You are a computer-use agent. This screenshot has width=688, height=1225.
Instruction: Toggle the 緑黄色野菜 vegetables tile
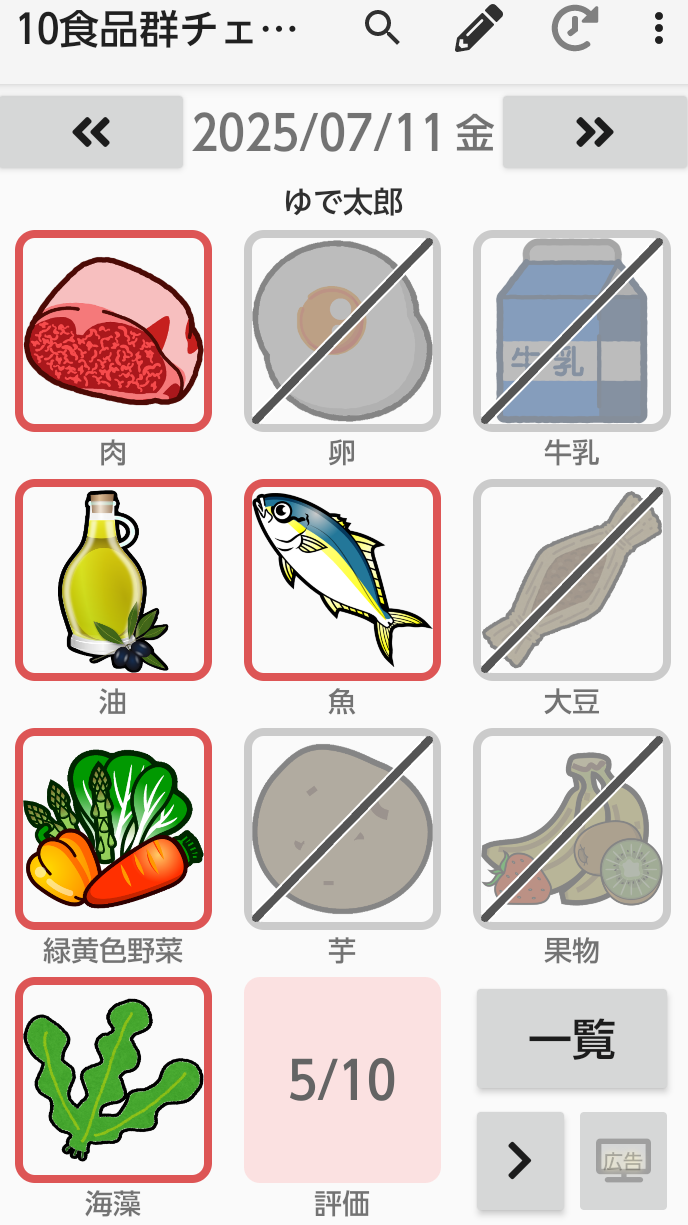point(113,829)
